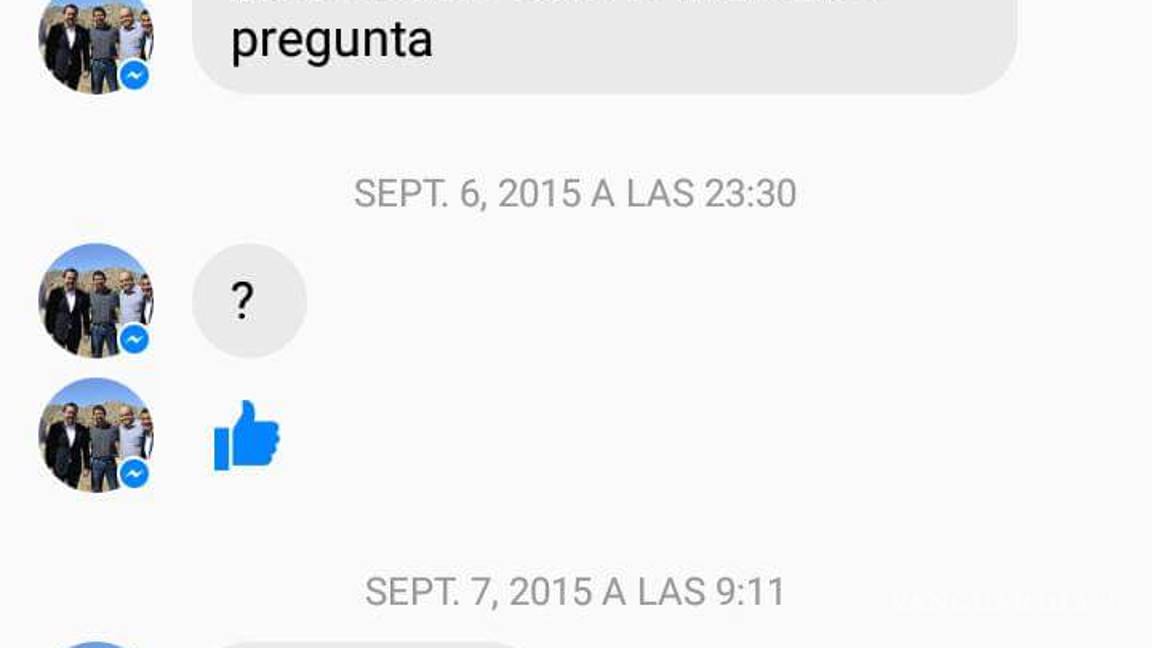Tap the "?" message bubble
1152x648 pixels.
(248, 300)
